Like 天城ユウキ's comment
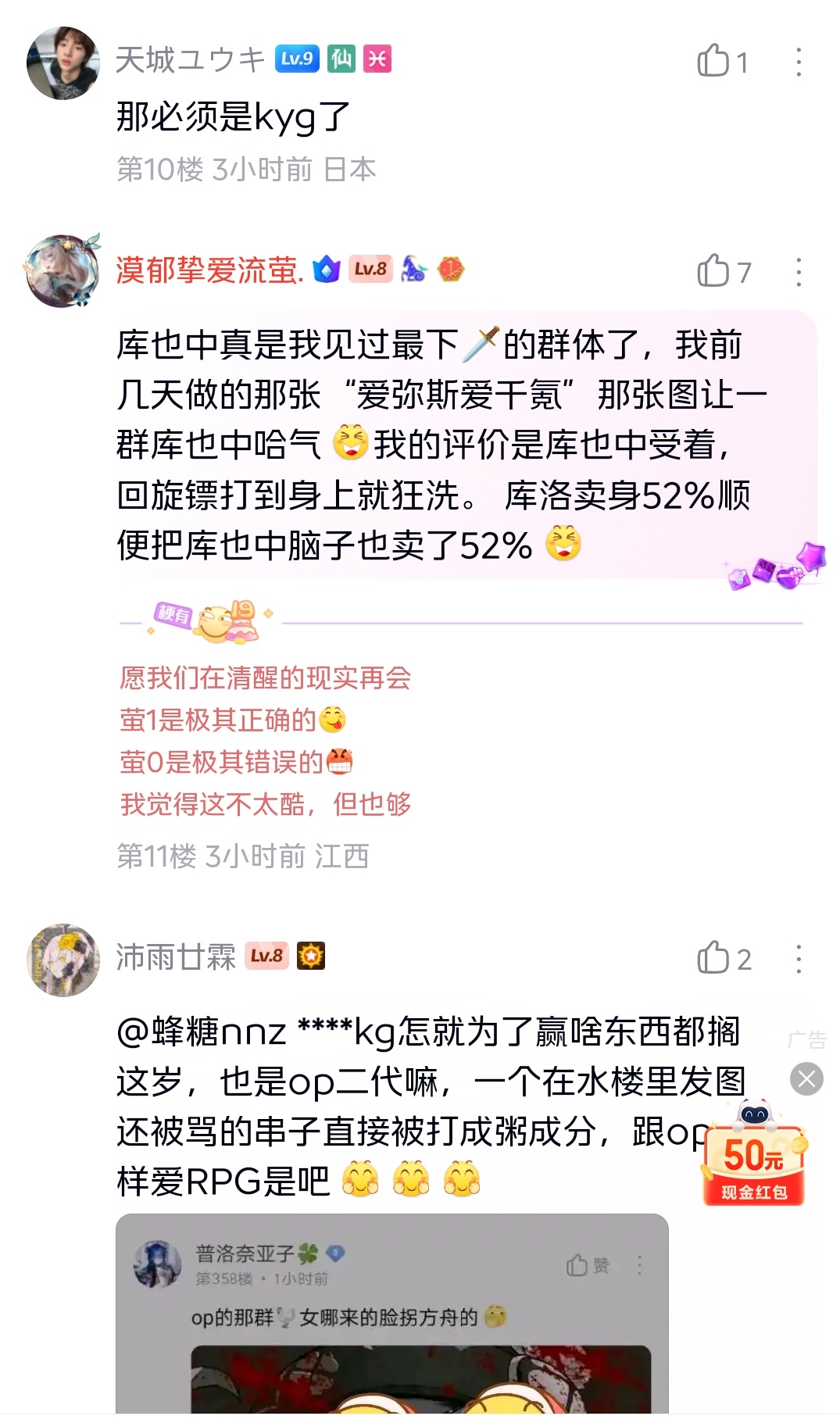Viewport: 840px width, 1423px height. [x=713, y=62]
